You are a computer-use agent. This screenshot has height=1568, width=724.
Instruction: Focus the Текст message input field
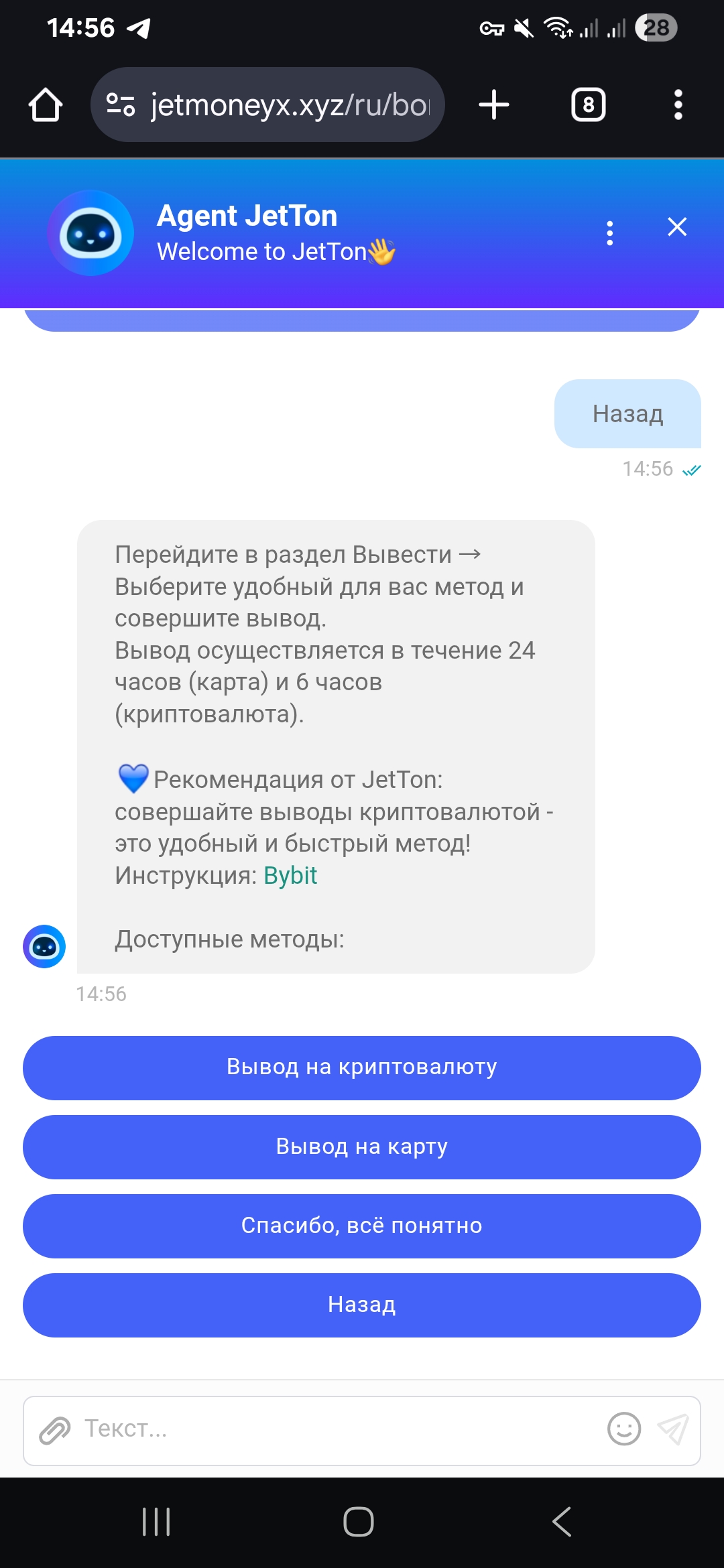pos(335,1429)
